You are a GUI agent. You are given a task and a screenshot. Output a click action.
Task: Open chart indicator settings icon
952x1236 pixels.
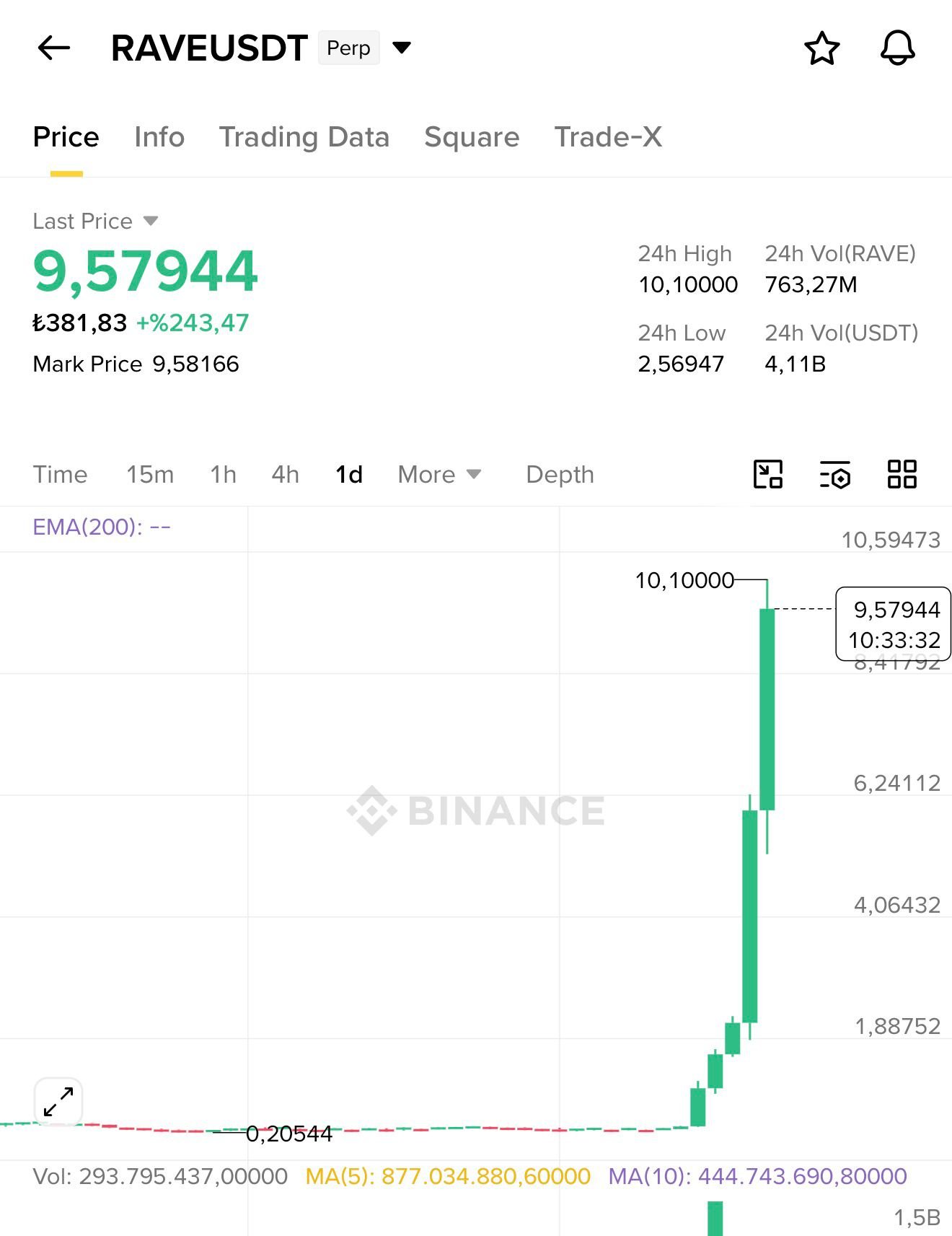(x=835, y=474)
